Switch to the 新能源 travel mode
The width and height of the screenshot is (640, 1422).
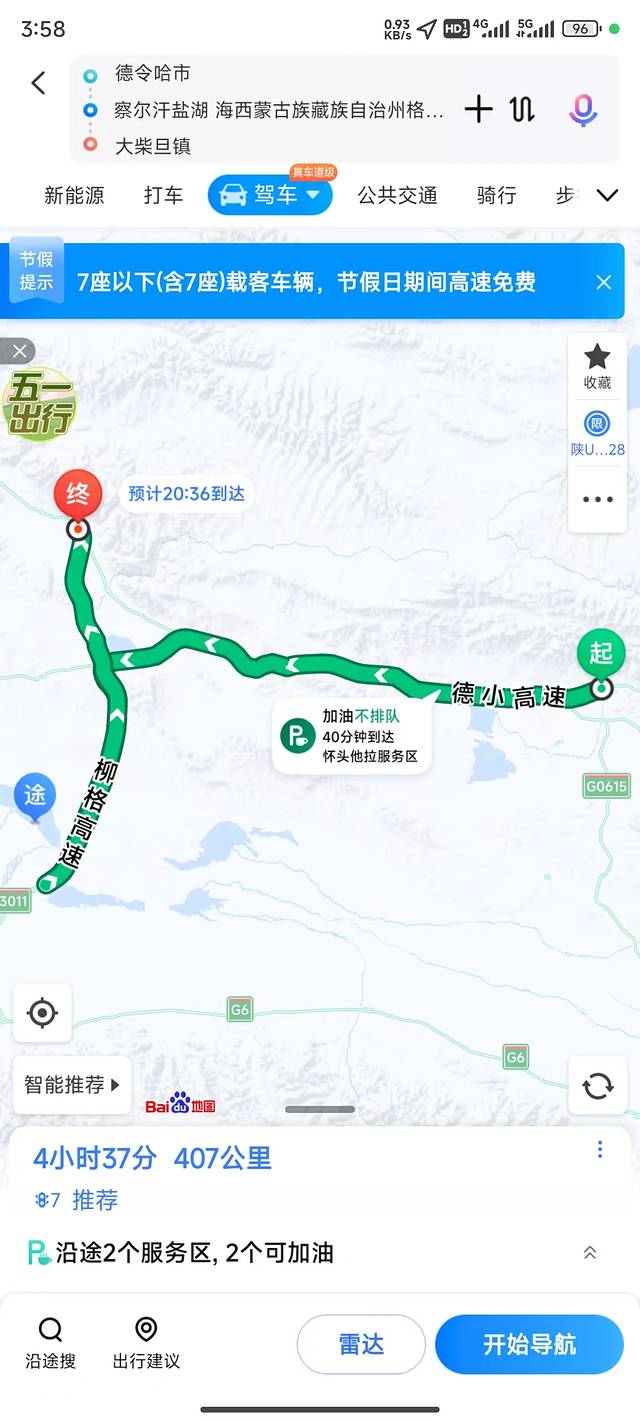(x=74, y=195)
